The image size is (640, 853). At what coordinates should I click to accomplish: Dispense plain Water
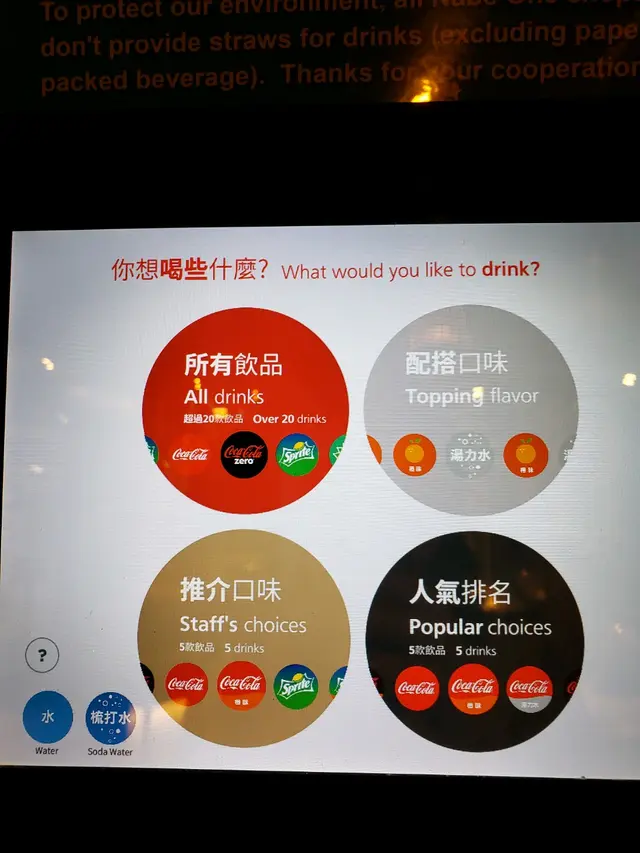point(48,717)
